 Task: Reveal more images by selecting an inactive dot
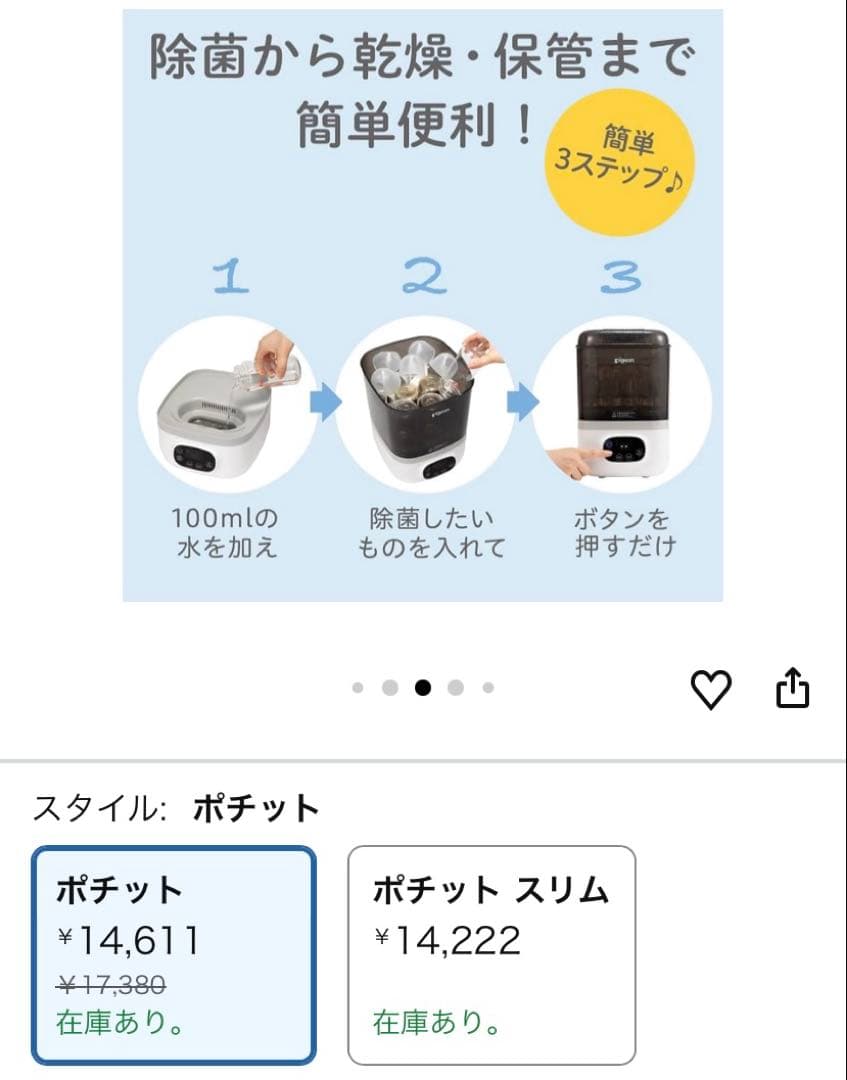click(x=391, y=687)
